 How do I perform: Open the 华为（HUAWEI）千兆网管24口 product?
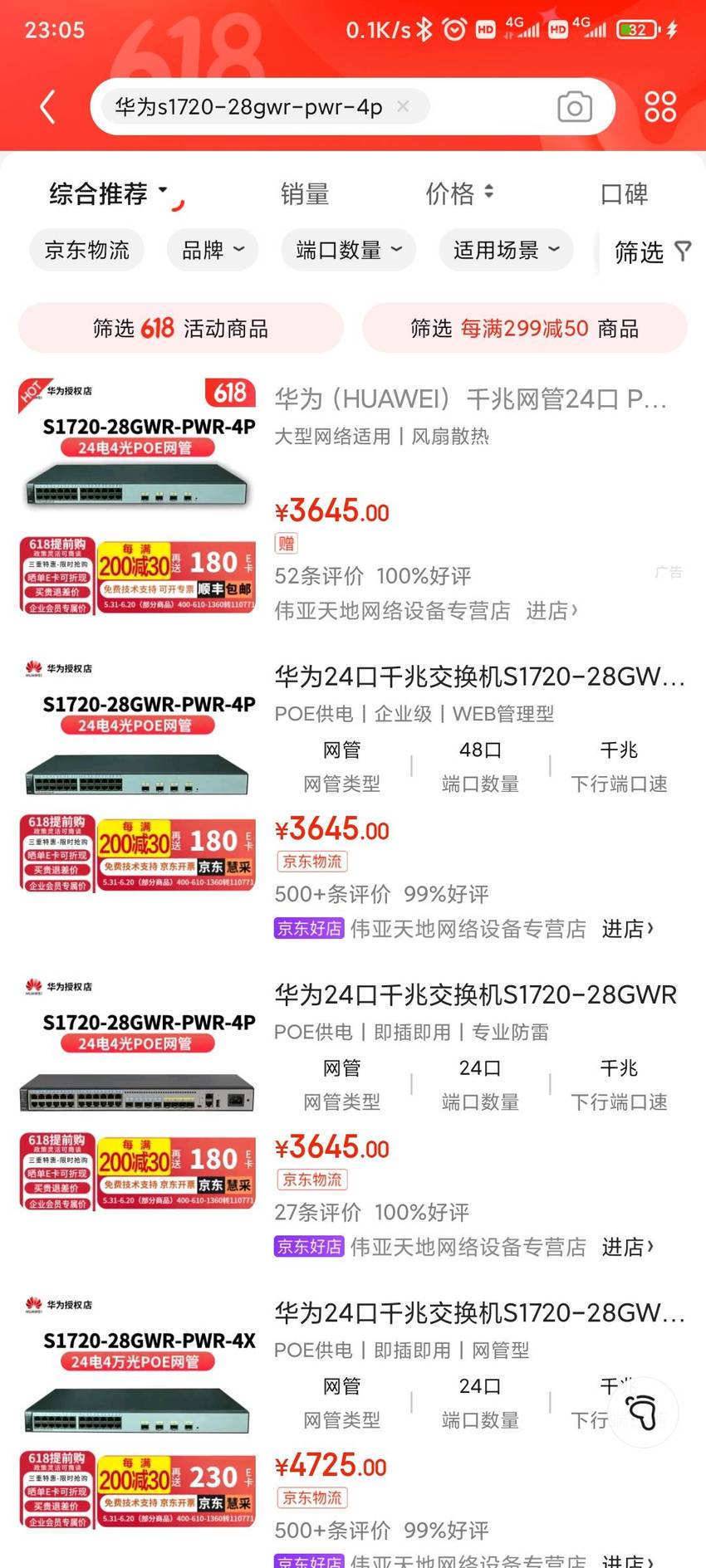(x=471, y=399)
